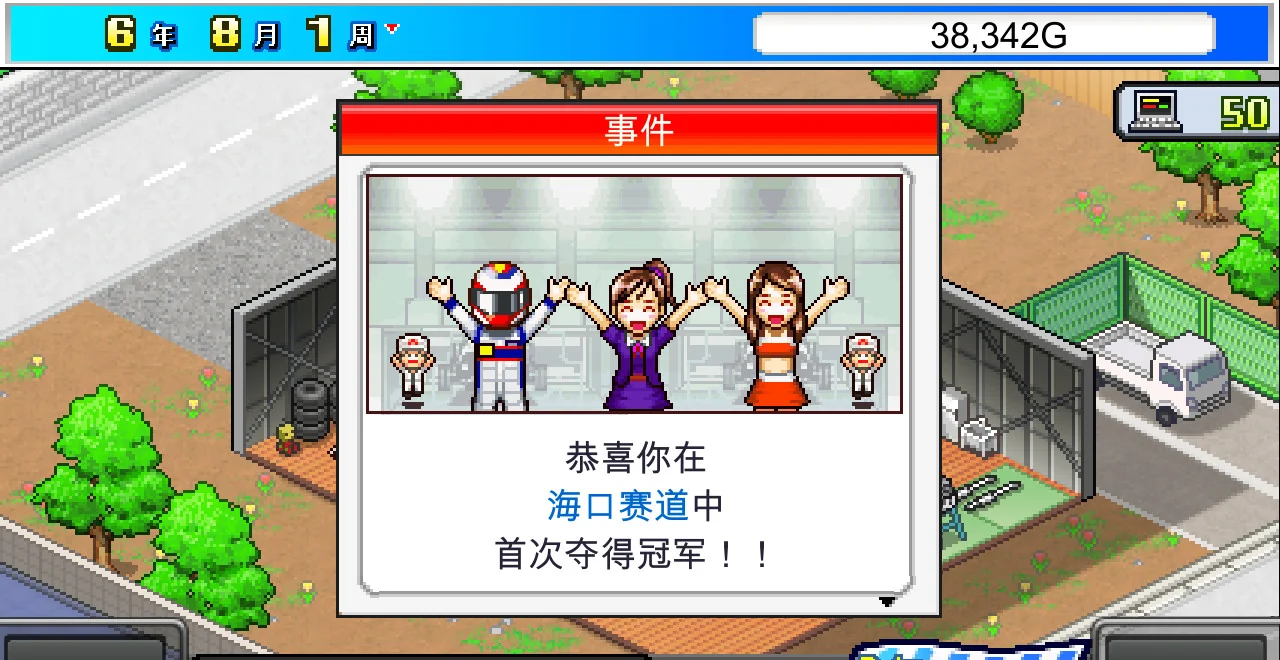Tap the continue arrow in the event dialog
This screenshot has width=1280, height=660.
886,602
